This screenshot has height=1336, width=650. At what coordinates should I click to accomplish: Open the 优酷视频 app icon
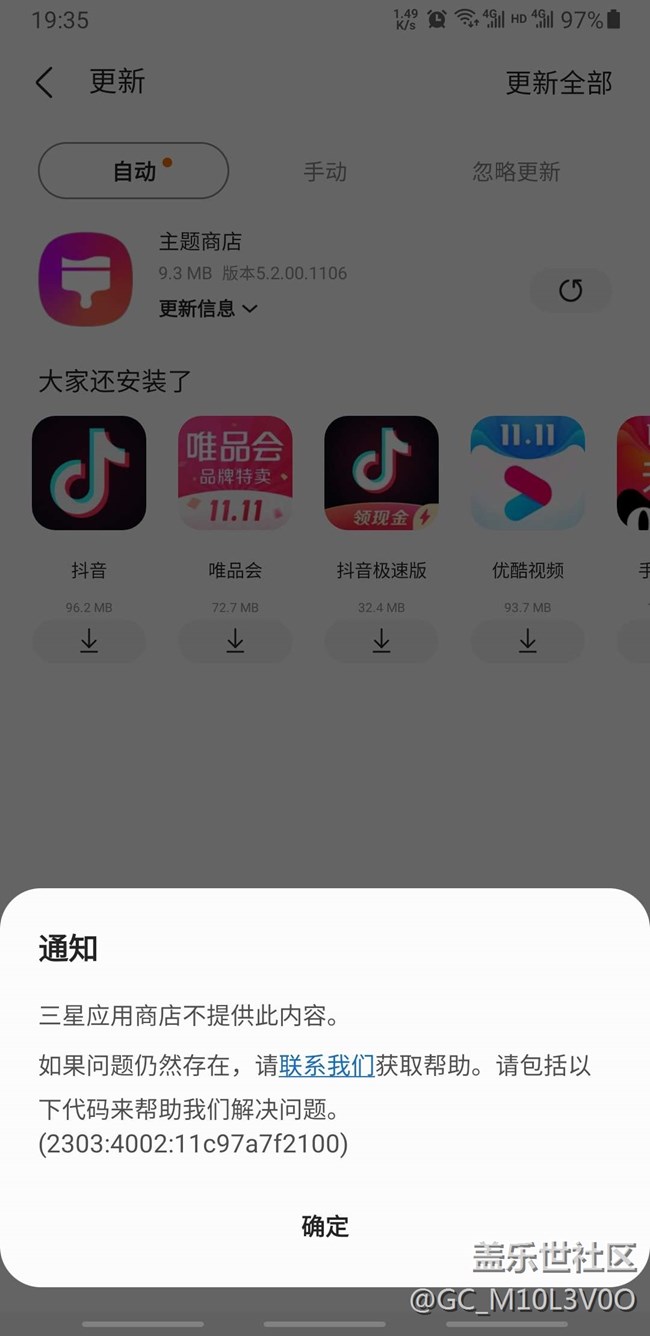[x=528, y=473]
